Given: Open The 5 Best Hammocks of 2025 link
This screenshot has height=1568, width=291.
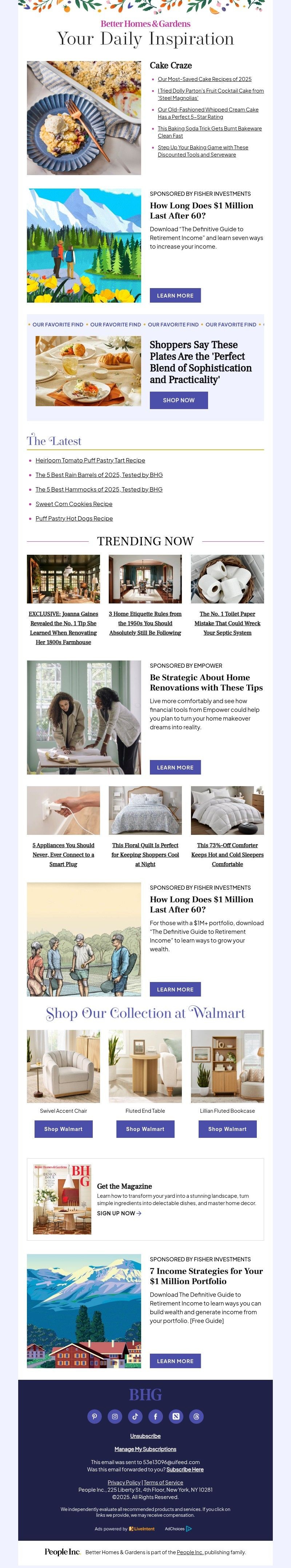Looking at the screenshot, I should [x=98, y=489].
